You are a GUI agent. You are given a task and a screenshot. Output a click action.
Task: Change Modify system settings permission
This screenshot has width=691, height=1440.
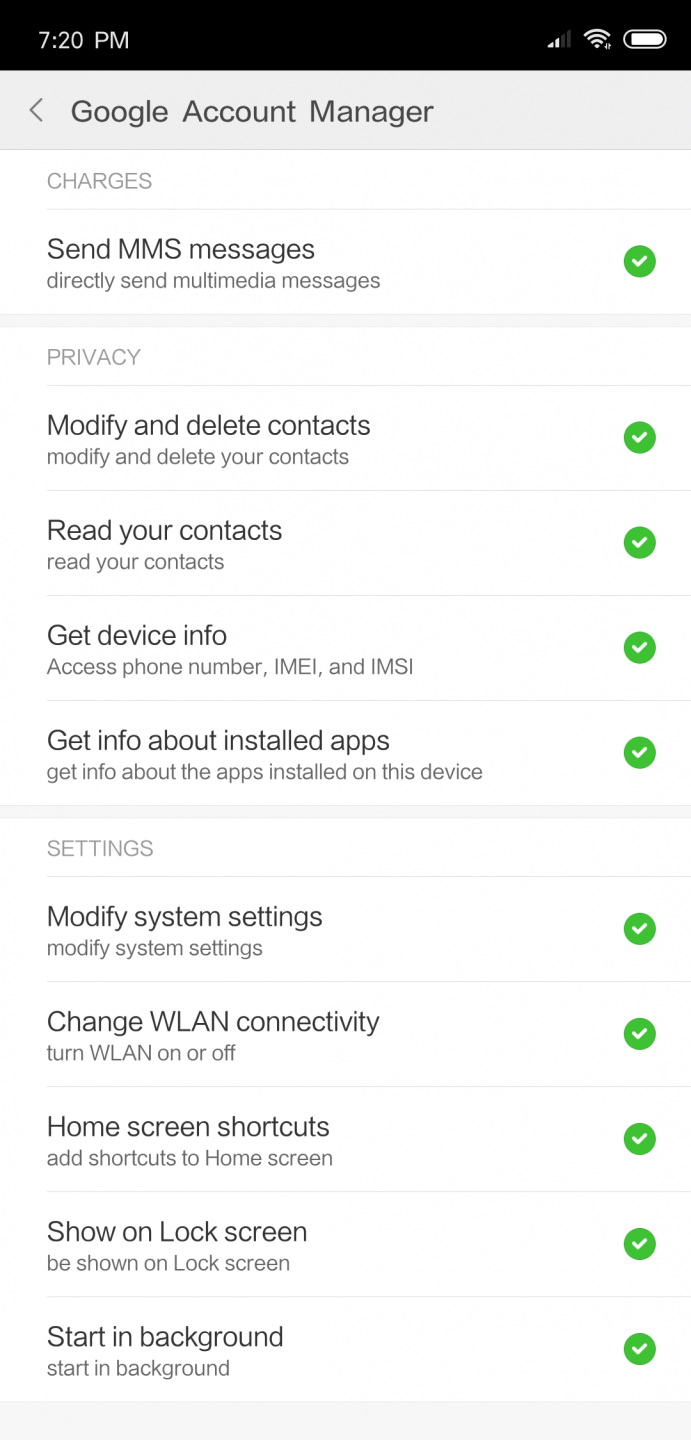click(345, 929)
